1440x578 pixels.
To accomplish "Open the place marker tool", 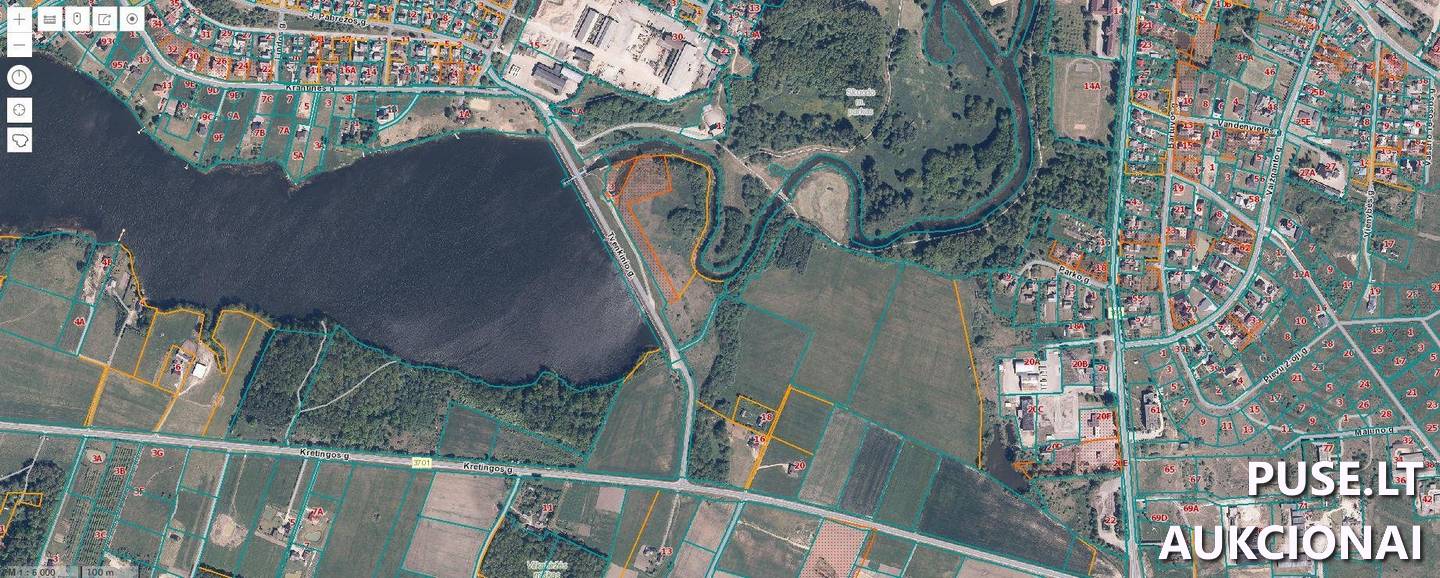I will point(77,19).
